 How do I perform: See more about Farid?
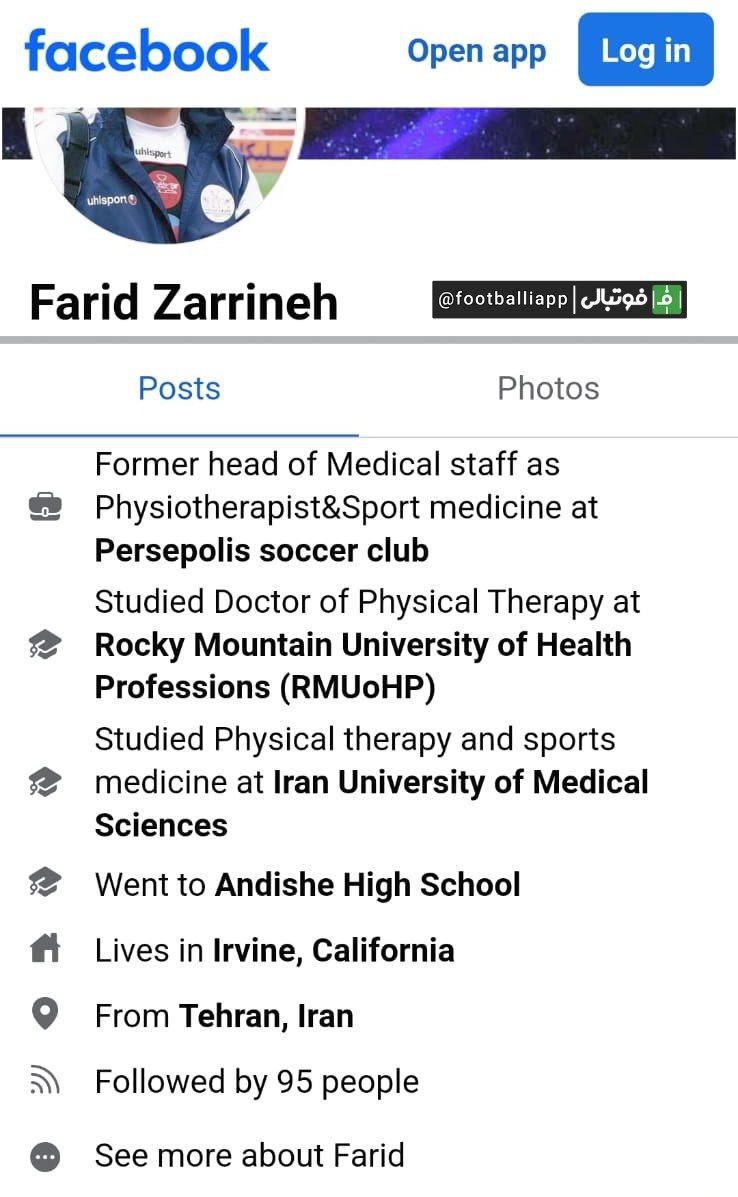[250, 1156]
